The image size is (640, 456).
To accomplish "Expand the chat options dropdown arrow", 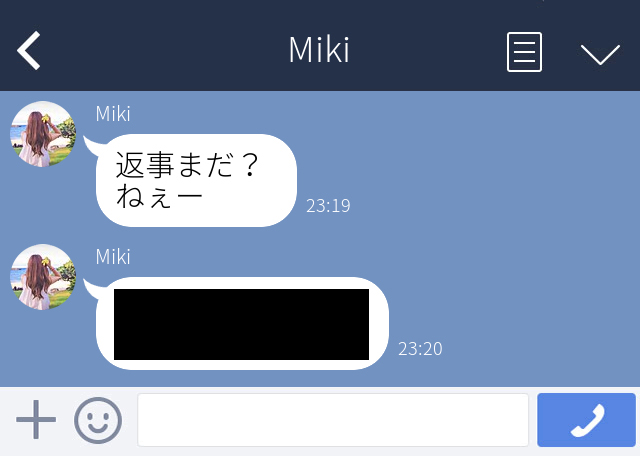I will tap(600, 52).
